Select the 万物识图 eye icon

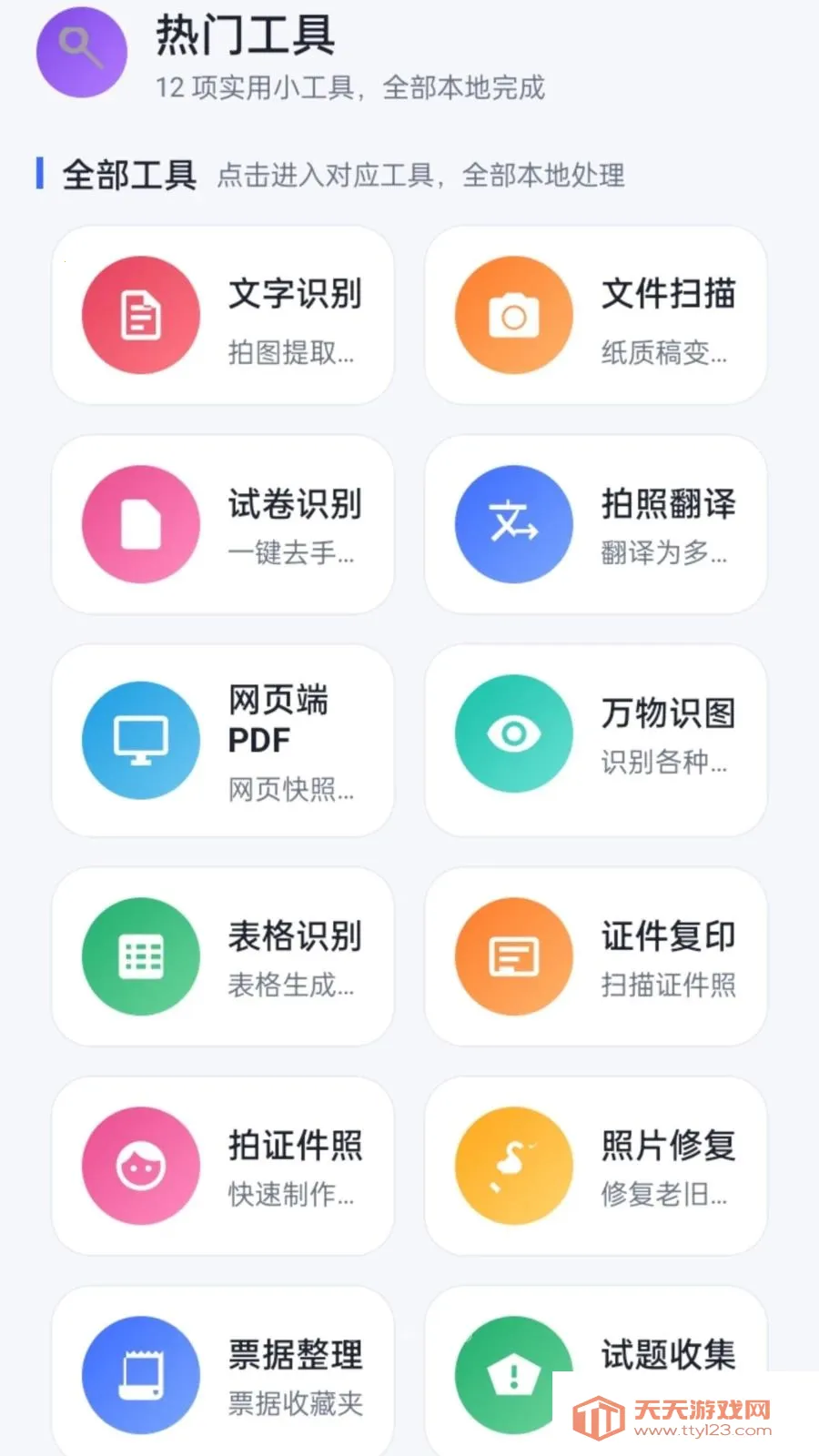click(512, 735)
